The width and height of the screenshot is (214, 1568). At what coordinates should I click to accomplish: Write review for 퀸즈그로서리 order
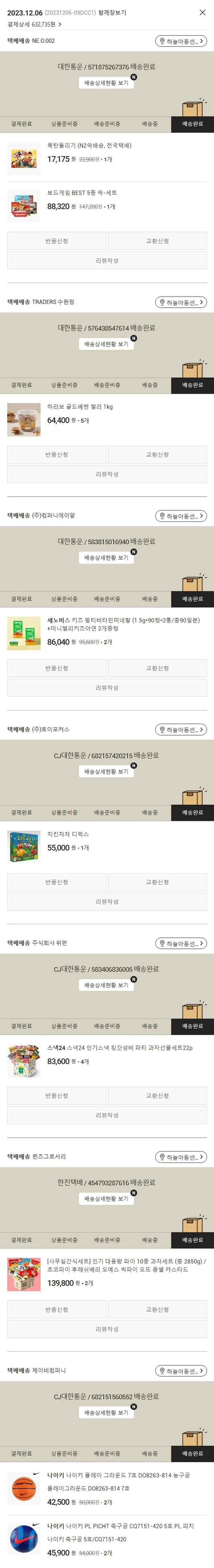[x=107, y=1329]
